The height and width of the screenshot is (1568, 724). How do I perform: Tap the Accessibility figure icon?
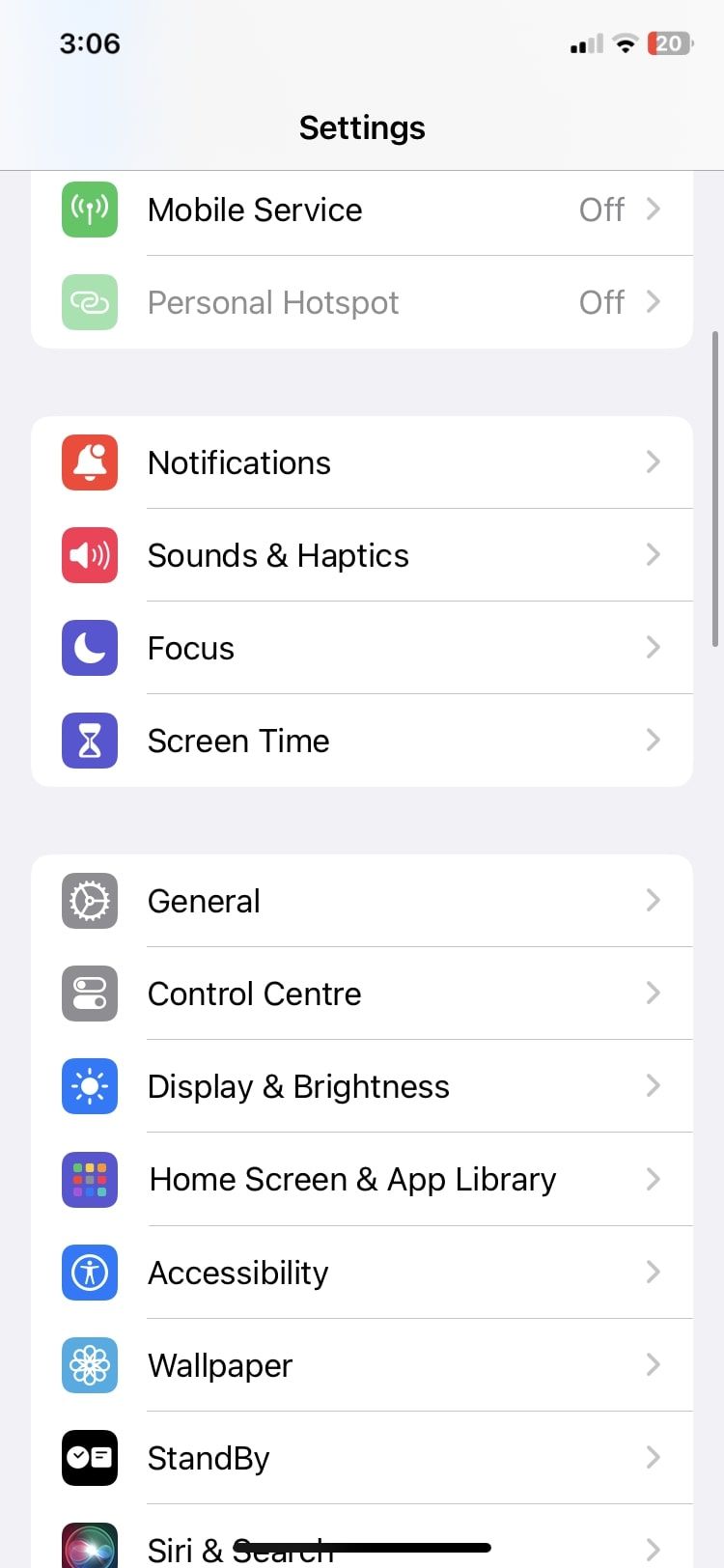(x=89, y=1273)
